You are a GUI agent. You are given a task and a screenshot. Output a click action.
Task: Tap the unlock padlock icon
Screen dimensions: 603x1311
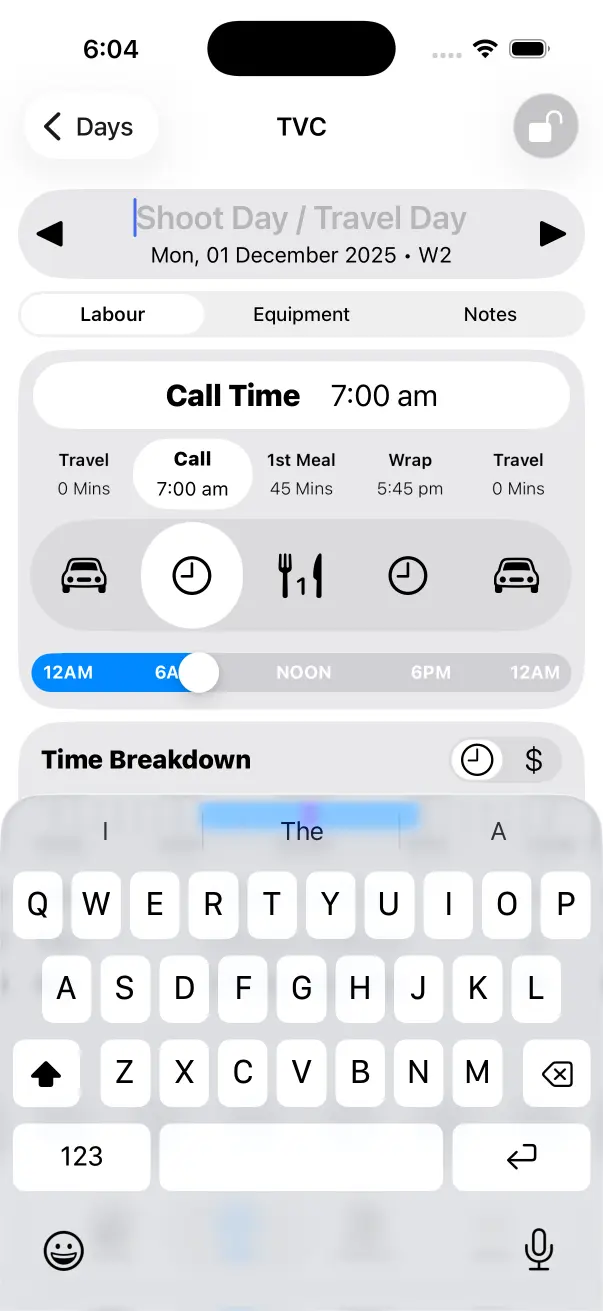(545, 127)
